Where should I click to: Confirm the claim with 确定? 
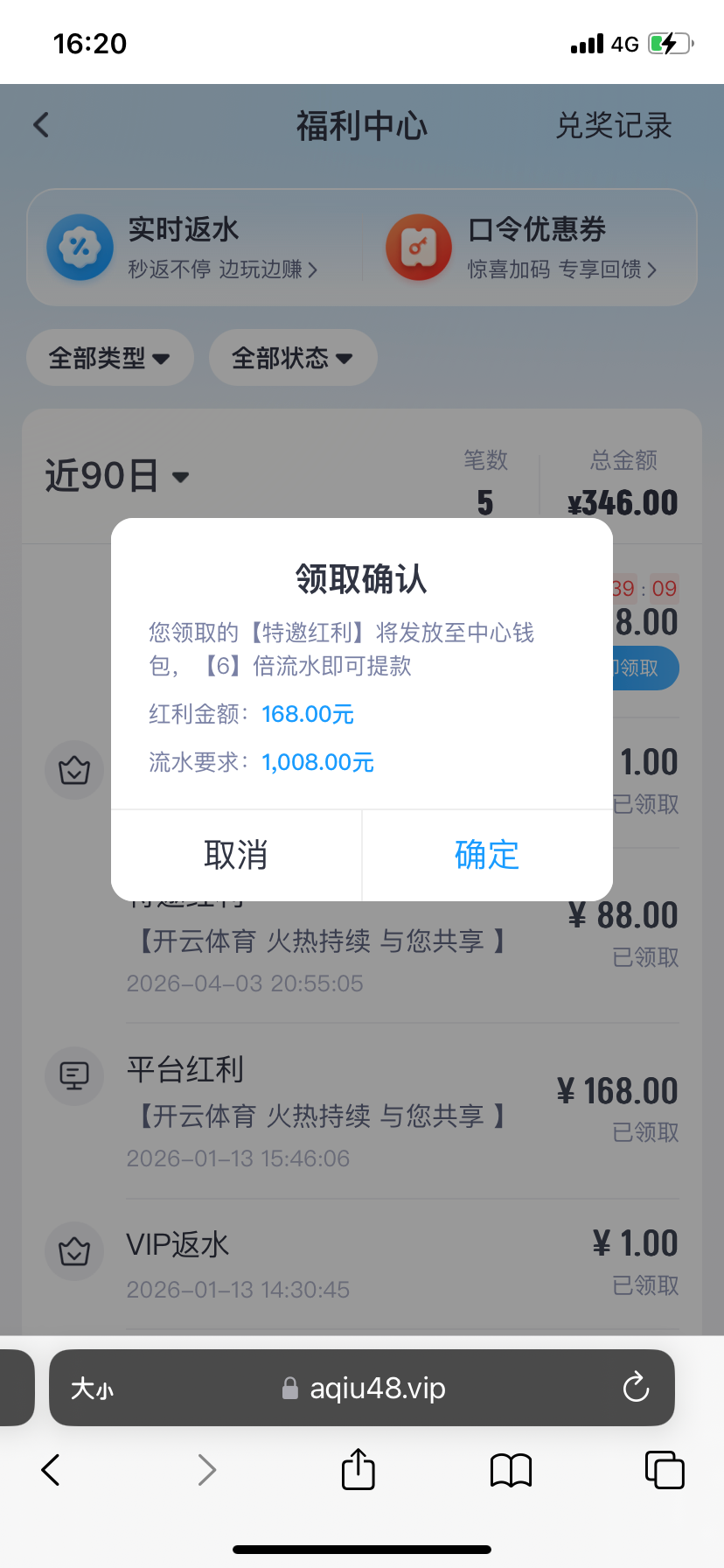[487, 855]
